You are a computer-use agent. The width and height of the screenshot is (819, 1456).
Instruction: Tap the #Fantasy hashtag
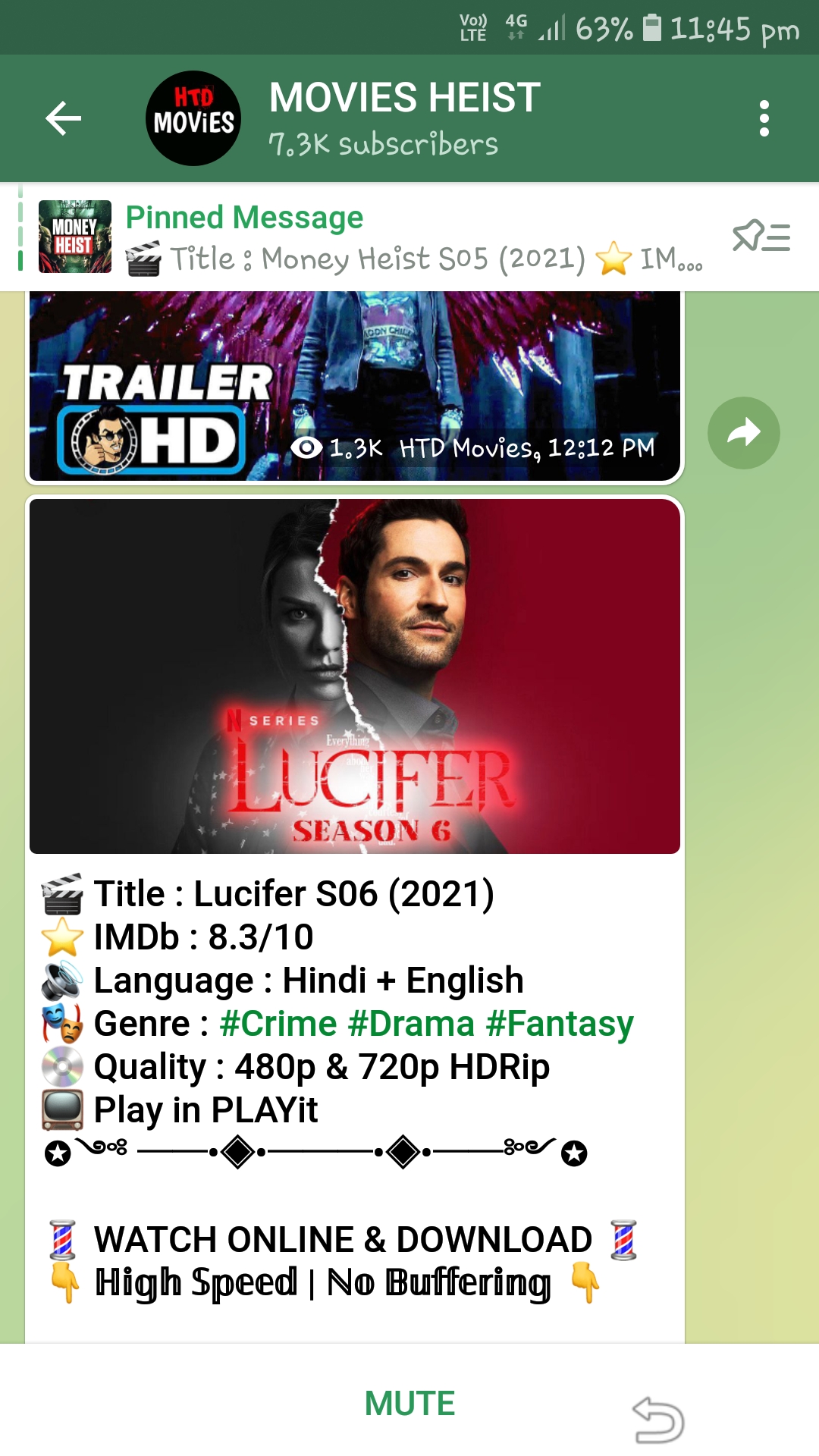point(560,1024)
